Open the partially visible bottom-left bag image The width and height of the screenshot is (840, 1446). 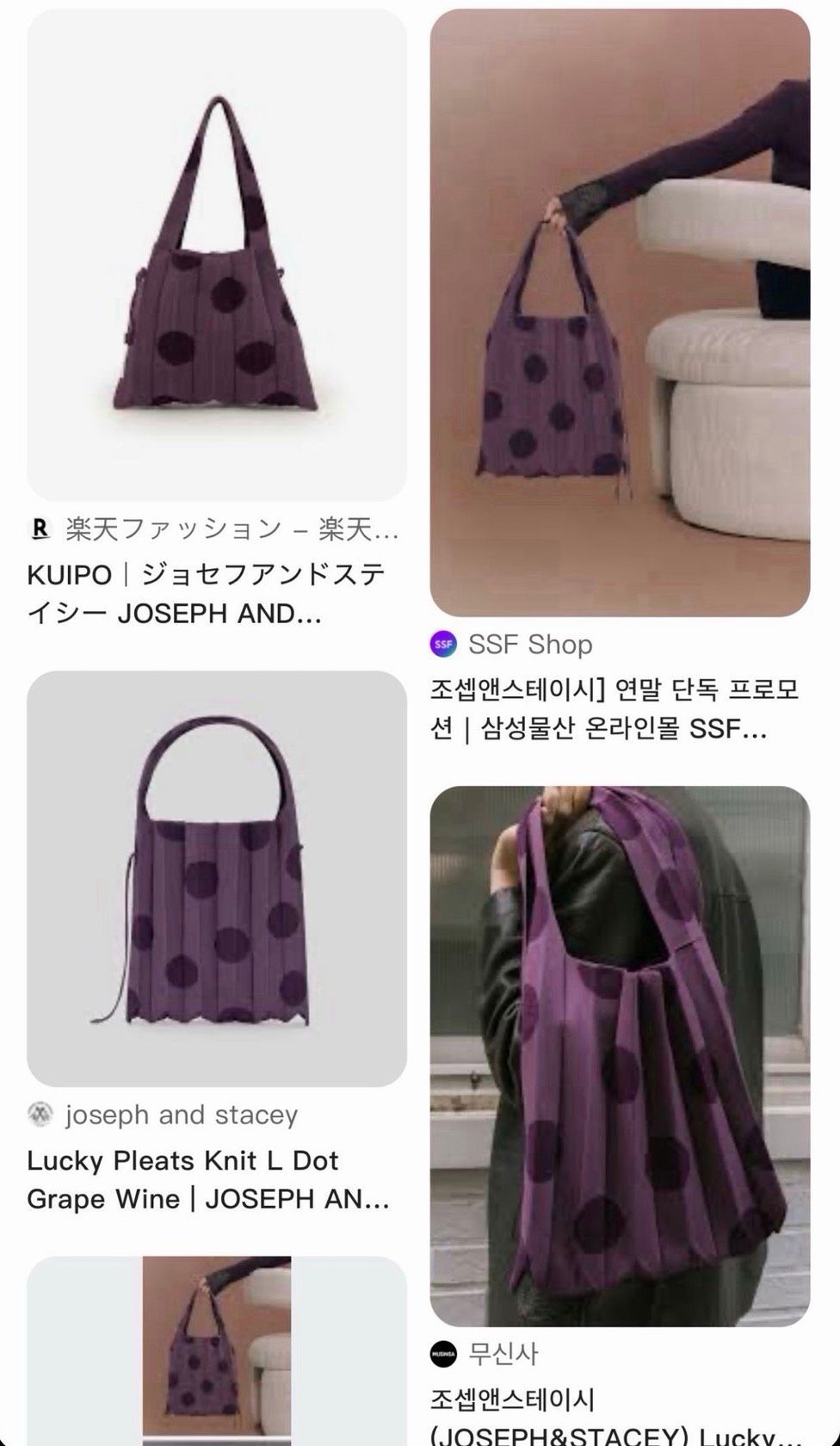pyautogui.click(x=217, y=1350)
